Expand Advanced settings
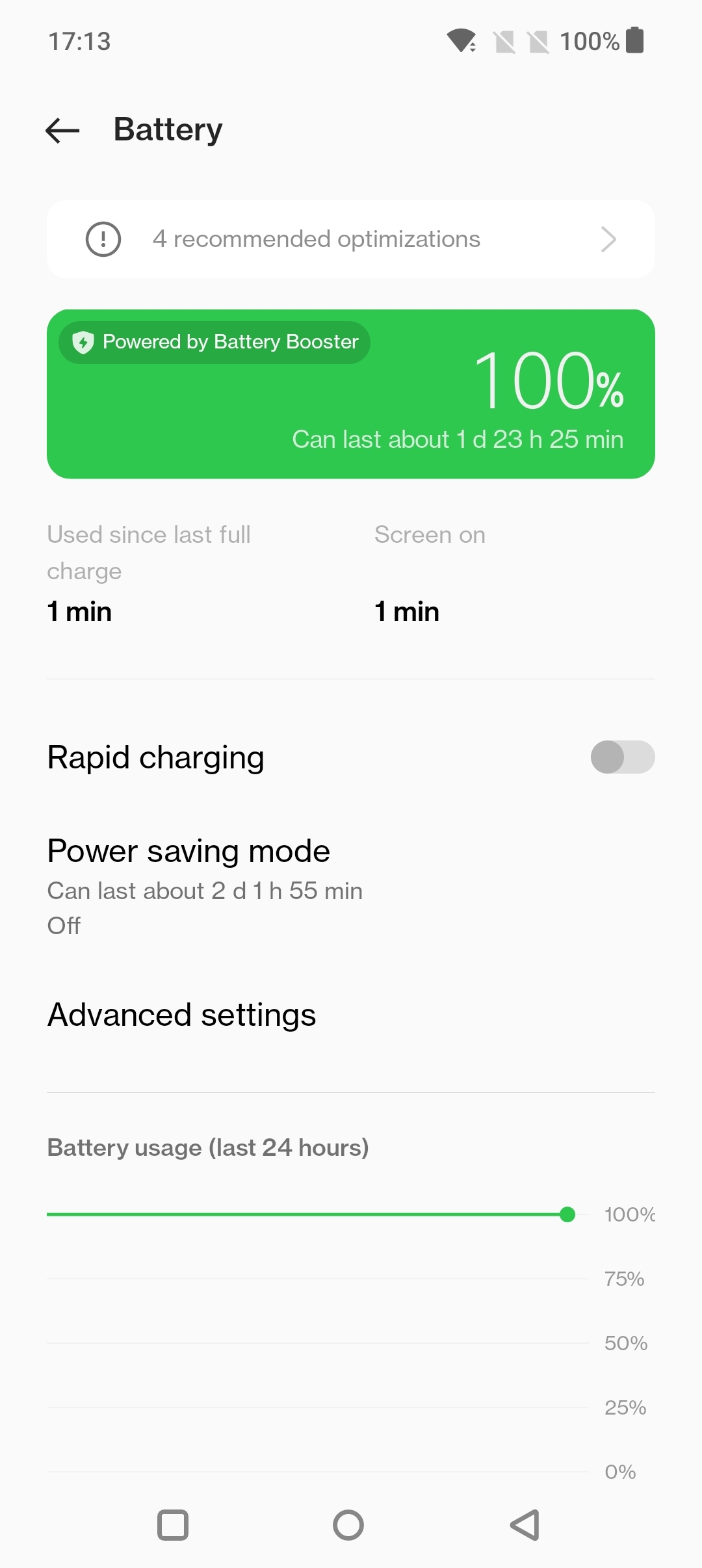The width and height of the screenshot is (702, 1568). (181, 1014)
